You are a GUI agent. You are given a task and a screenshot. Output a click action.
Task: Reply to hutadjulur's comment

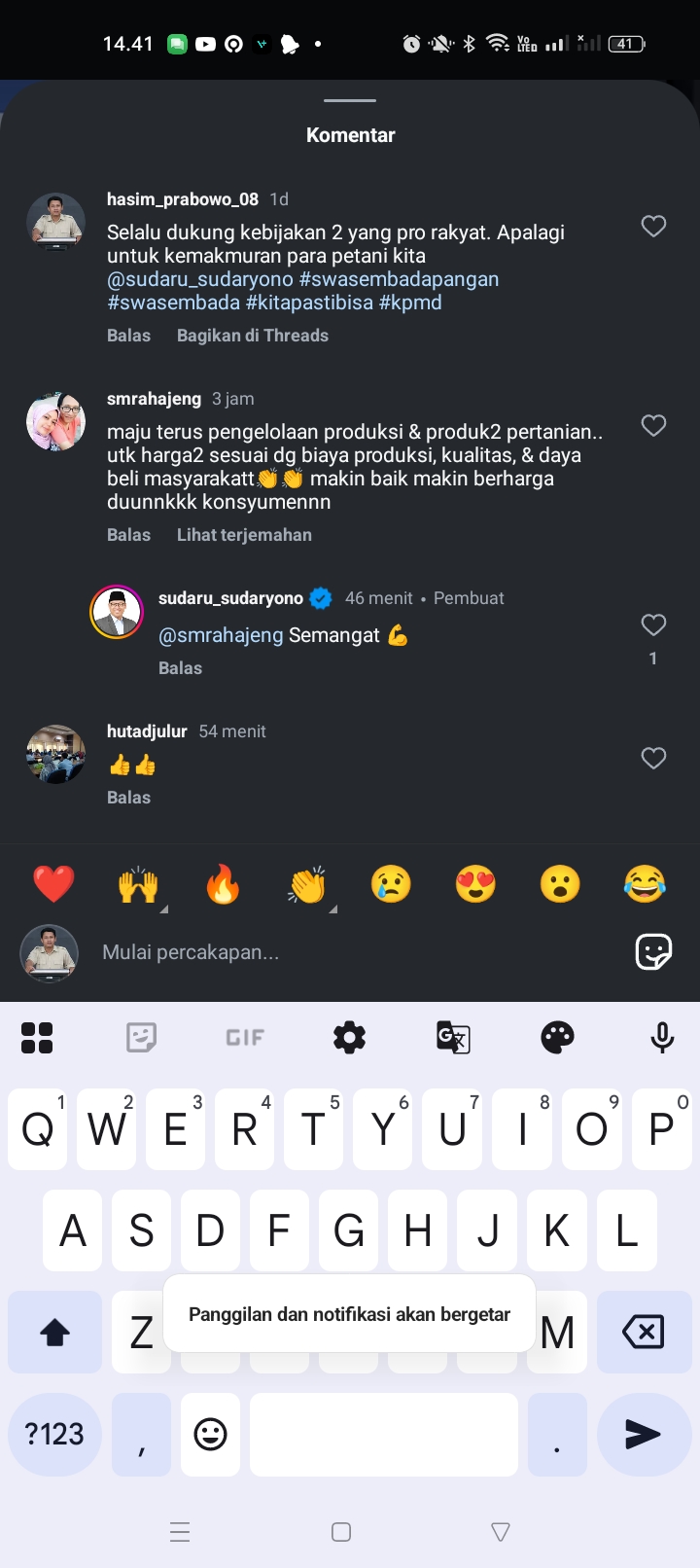tap(128, 798)
